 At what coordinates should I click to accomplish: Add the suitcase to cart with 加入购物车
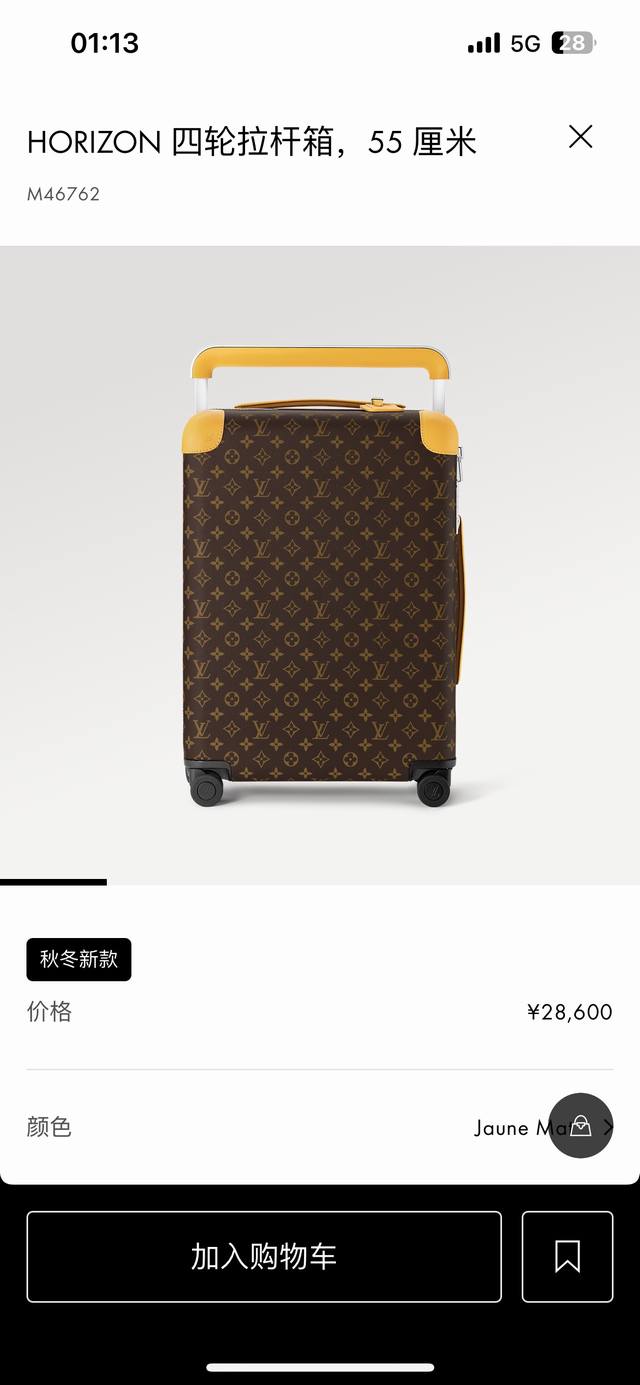[264, 1257]
